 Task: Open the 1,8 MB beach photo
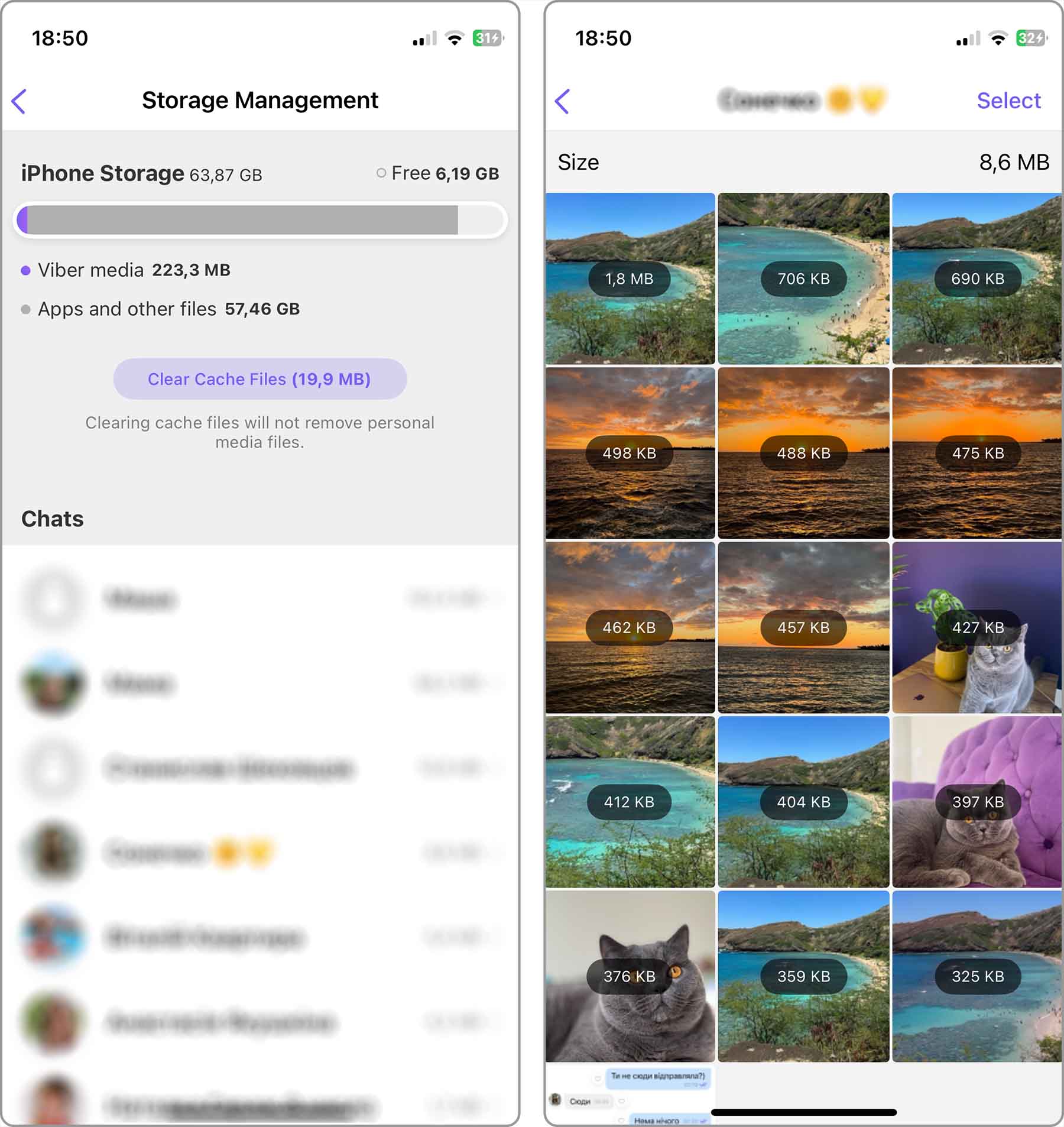point(630,278)
